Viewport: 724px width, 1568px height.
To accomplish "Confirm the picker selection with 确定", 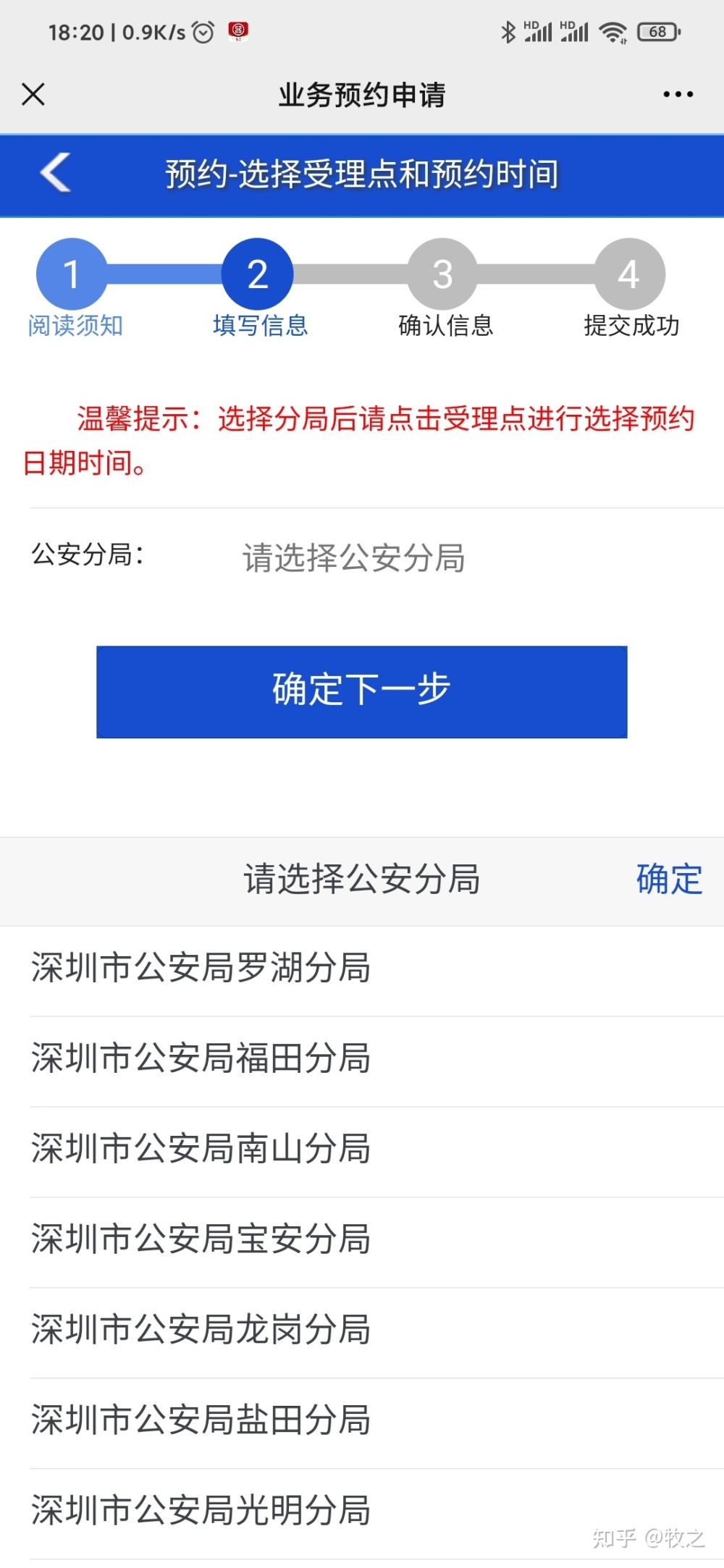I will tap(669, 880).
